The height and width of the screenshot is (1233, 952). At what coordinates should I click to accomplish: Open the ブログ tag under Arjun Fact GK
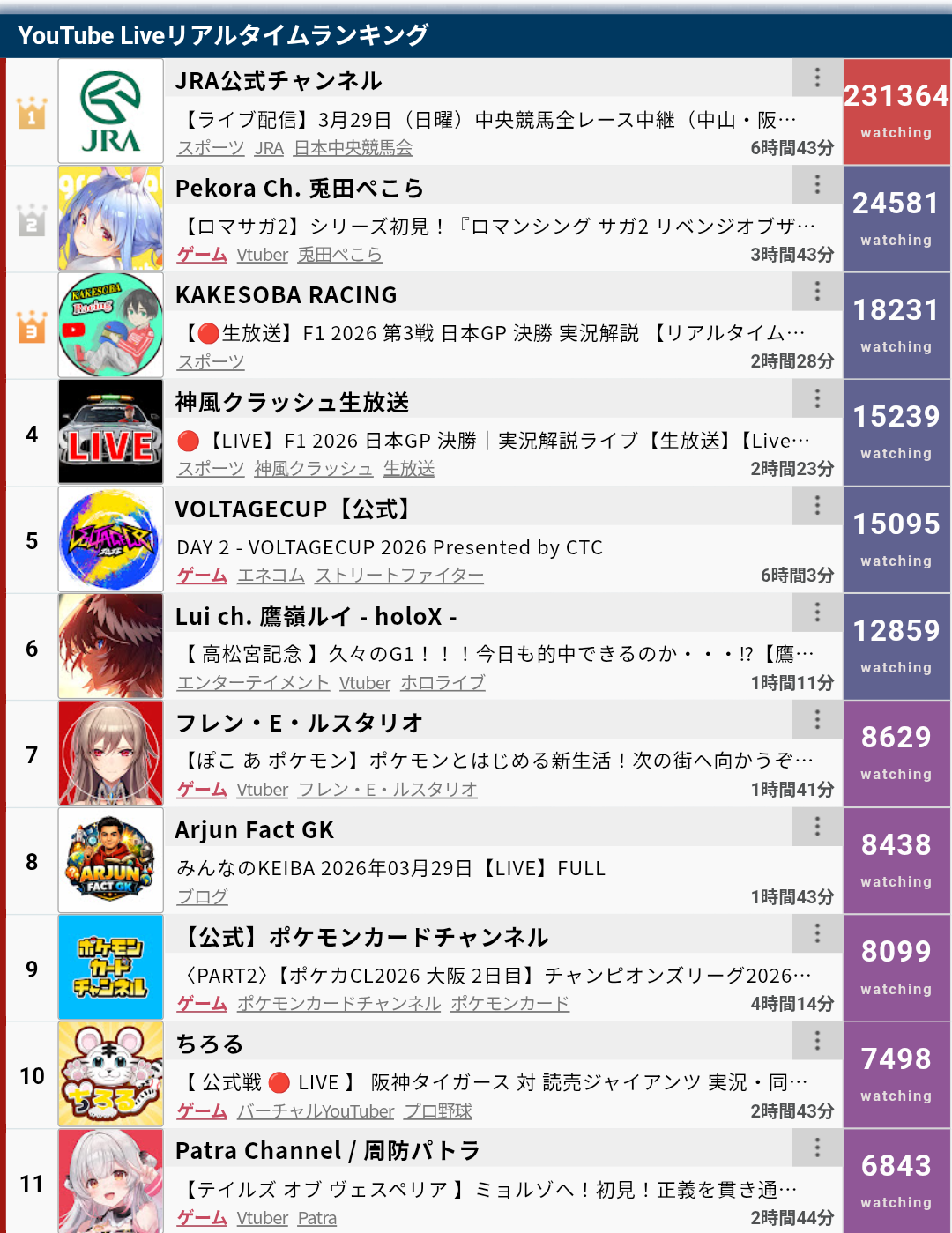pyautogui.click(x=203, y=897)
